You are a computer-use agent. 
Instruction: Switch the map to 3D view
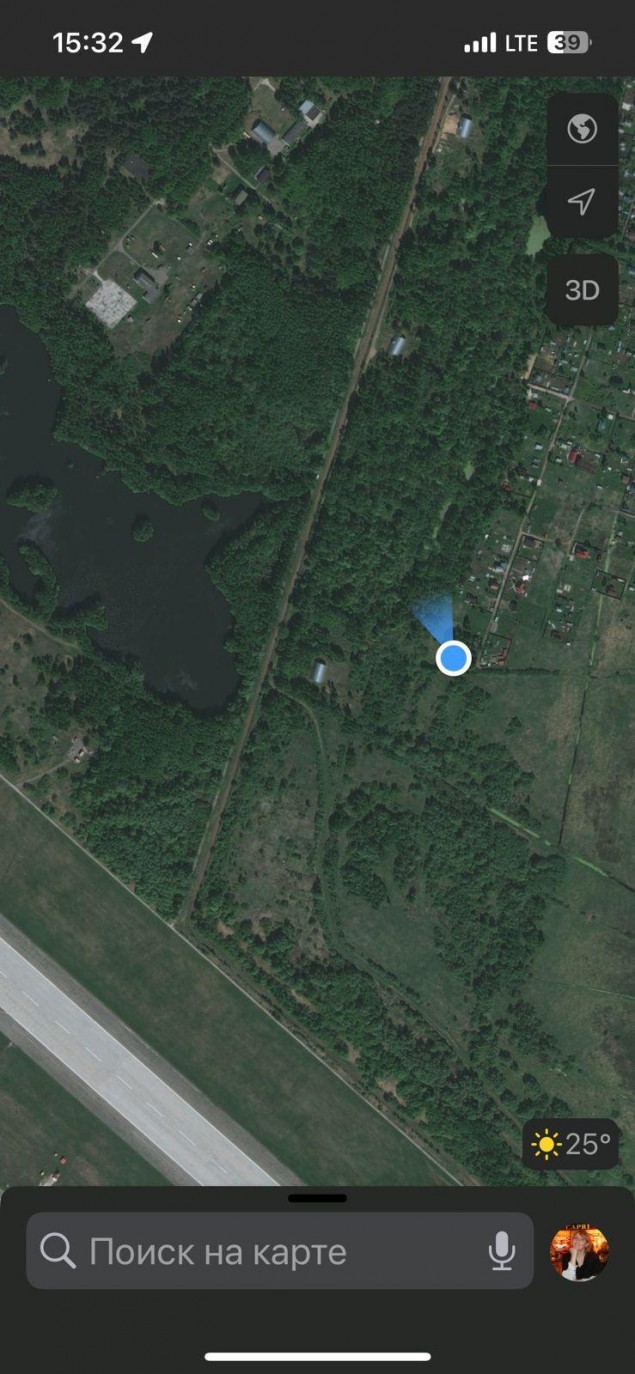tap(582, 290)
